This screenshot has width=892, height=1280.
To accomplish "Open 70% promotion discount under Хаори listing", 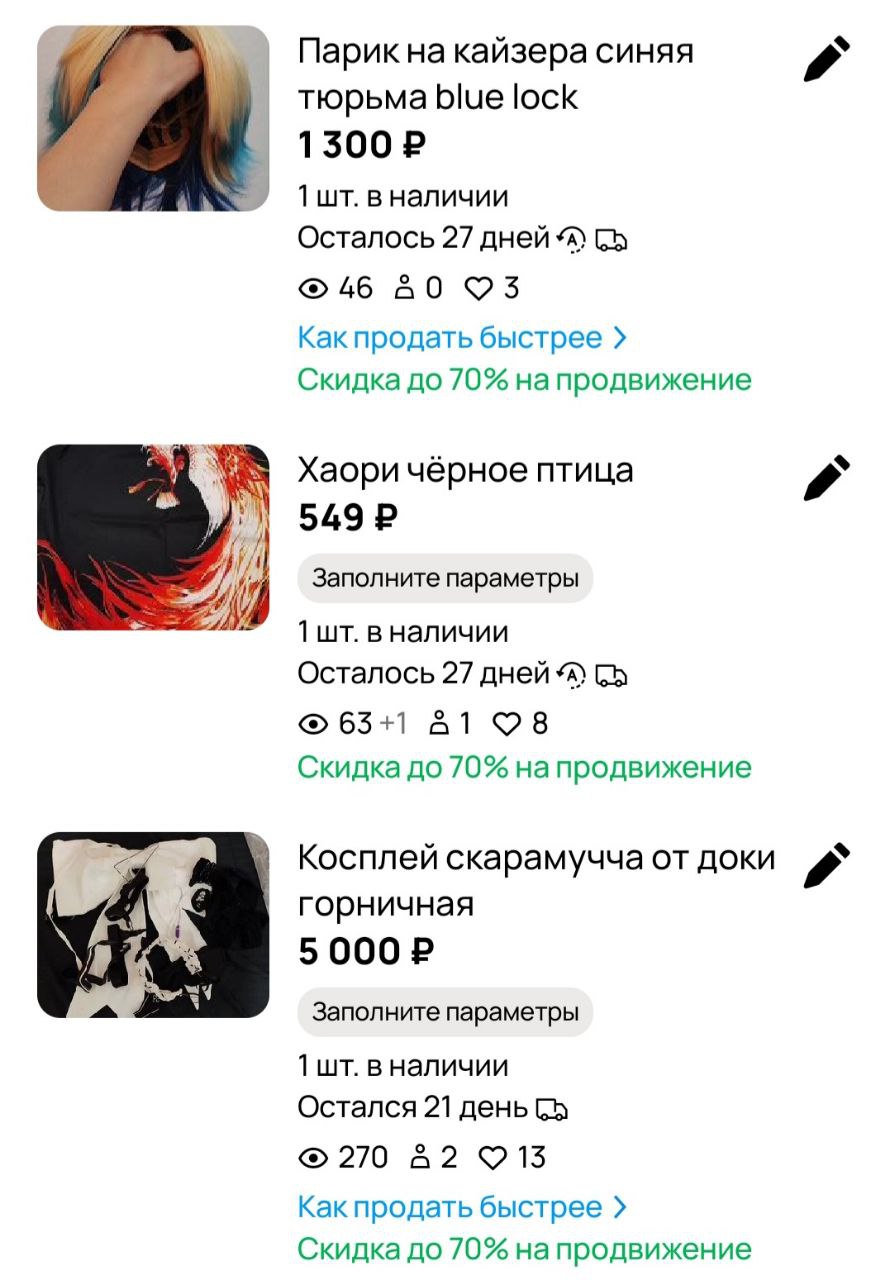I will 524,767.
